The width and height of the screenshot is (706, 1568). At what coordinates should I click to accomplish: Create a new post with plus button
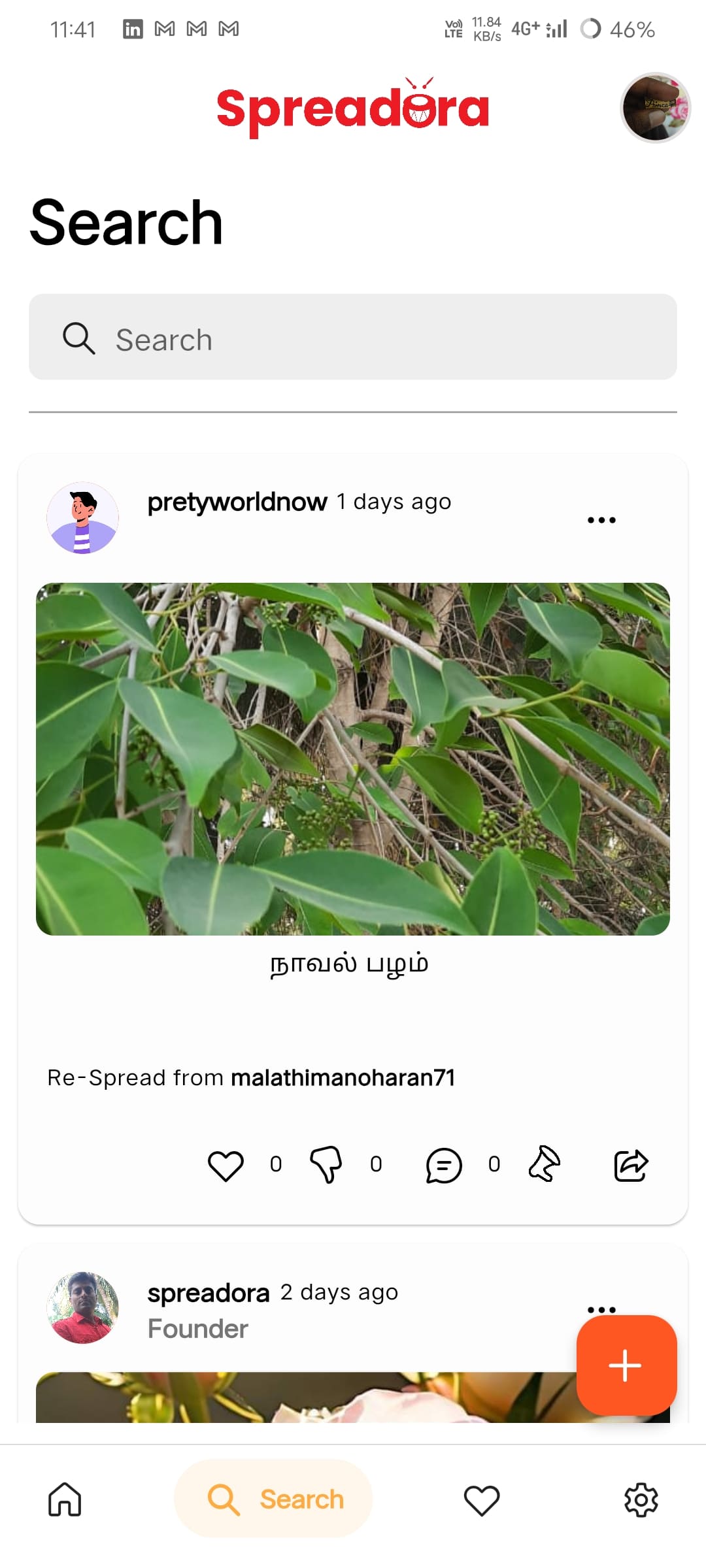point(626,1365)
